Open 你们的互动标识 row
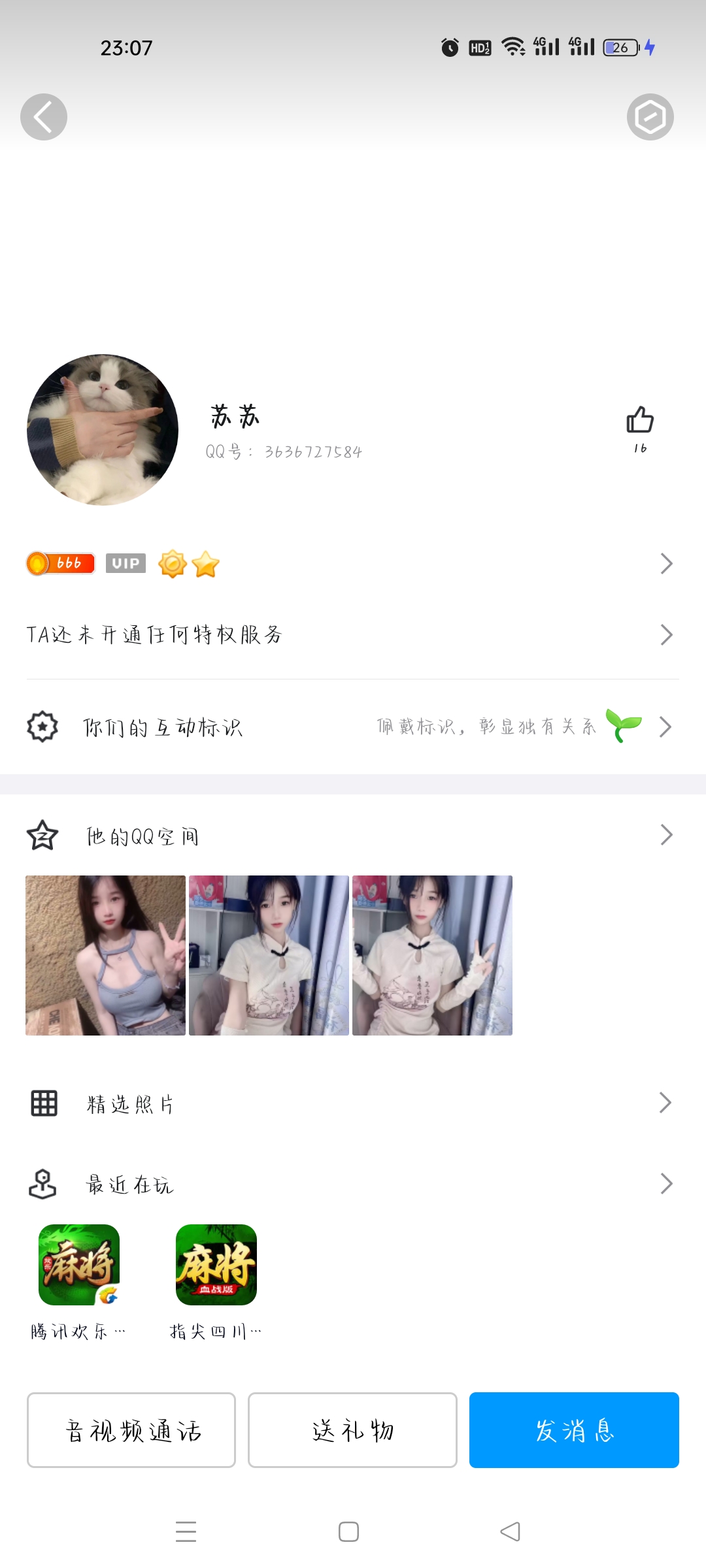Screen dimensions: 706x1568 pos(353,727)
